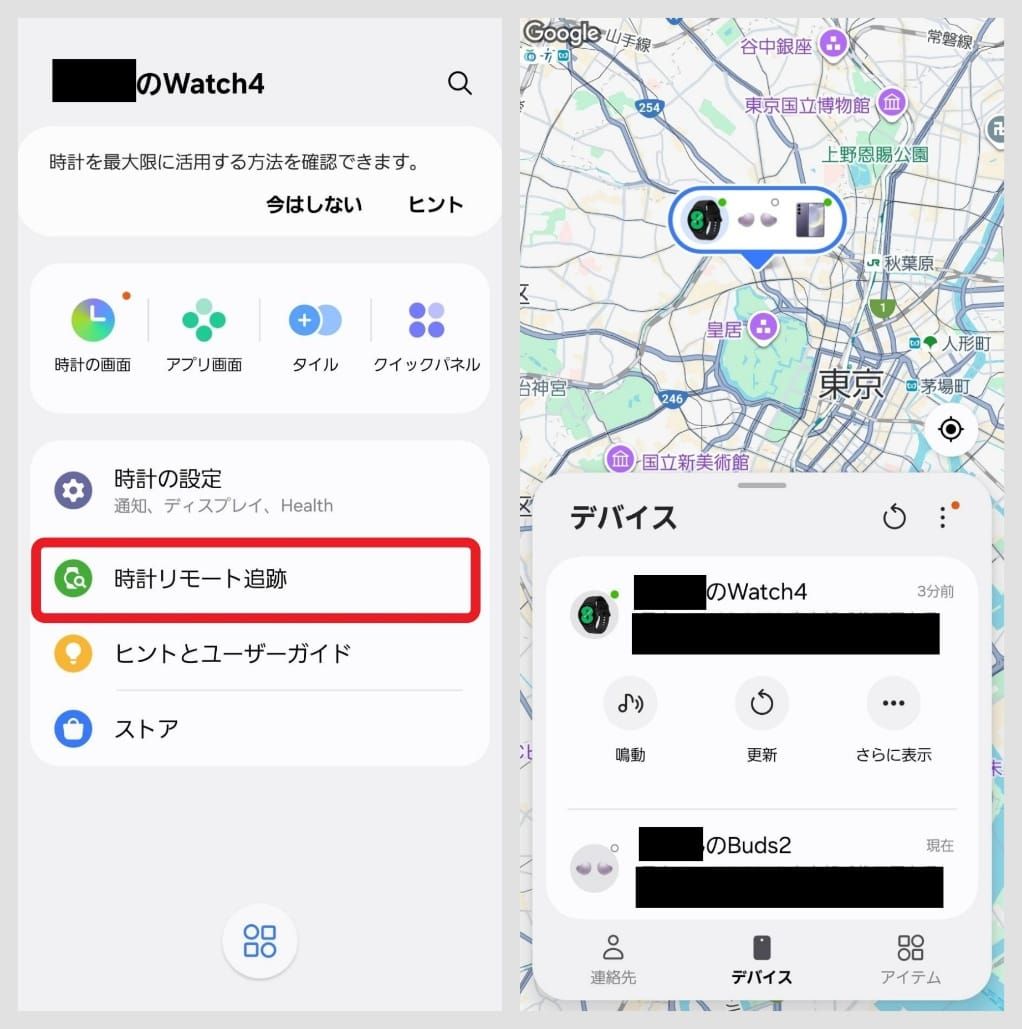Image resolution: width=1022 pixels, height=1029 pixels.
Task: Open 時計の画面 watch faces
Action: point(93,335)
